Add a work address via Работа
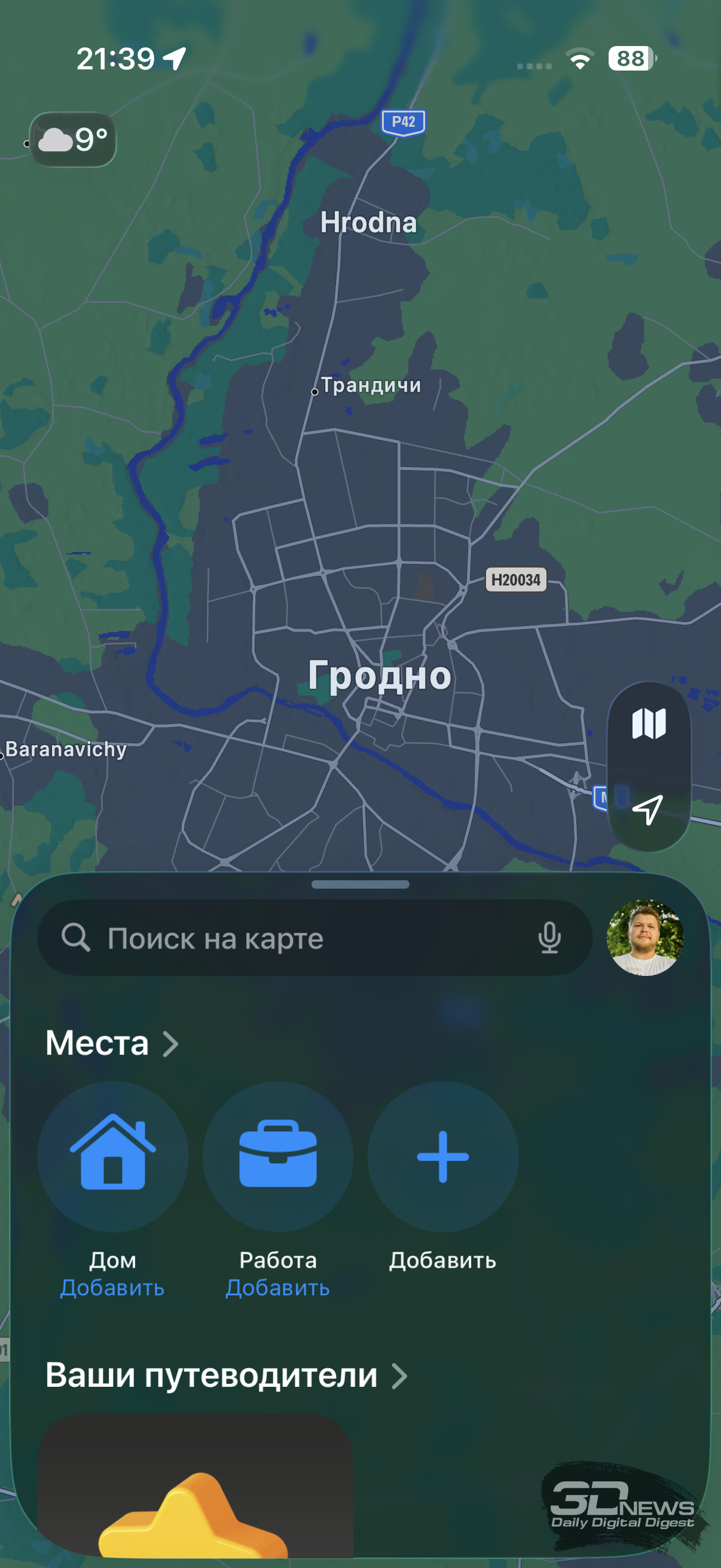 277,1157
